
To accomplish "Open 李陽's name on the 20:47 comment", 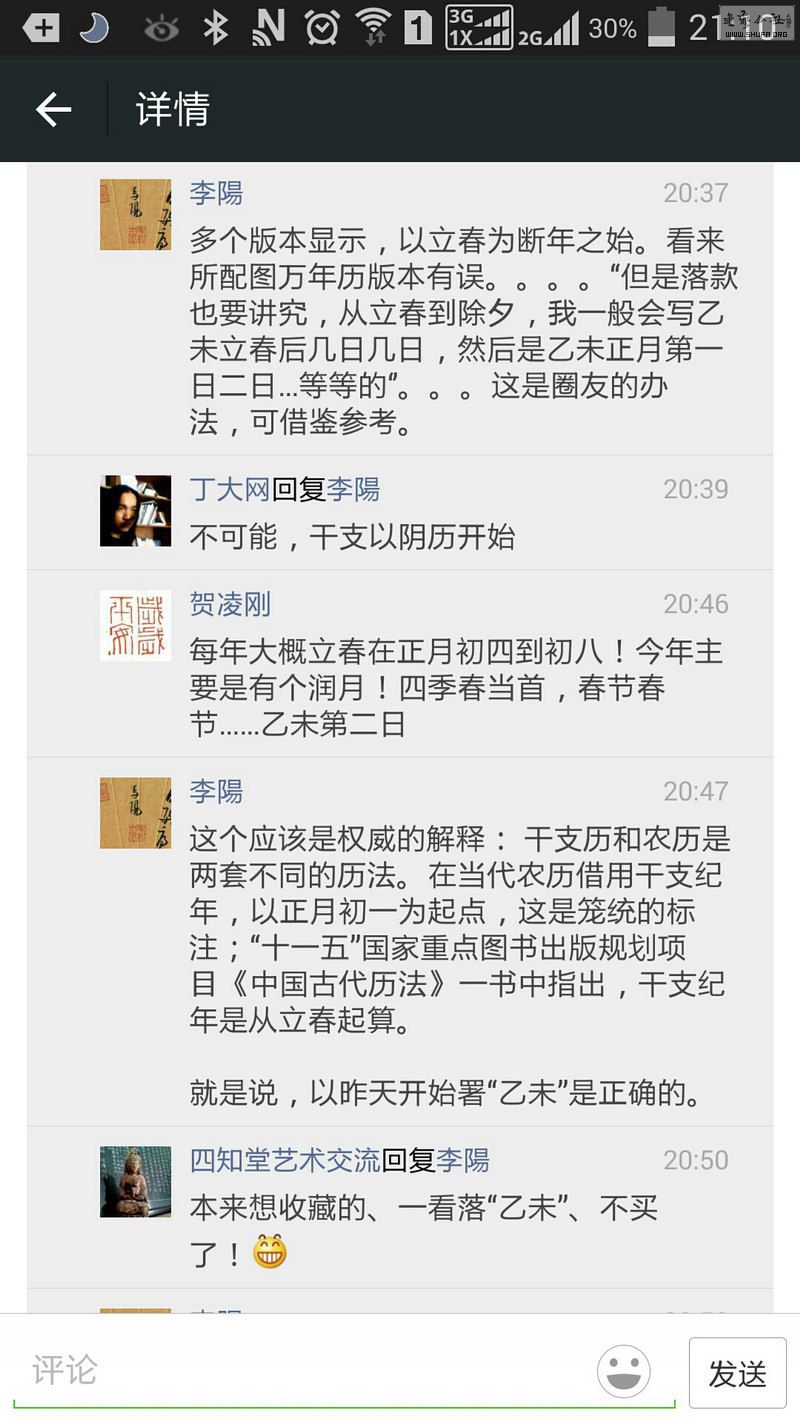I will tap(216, 791).
